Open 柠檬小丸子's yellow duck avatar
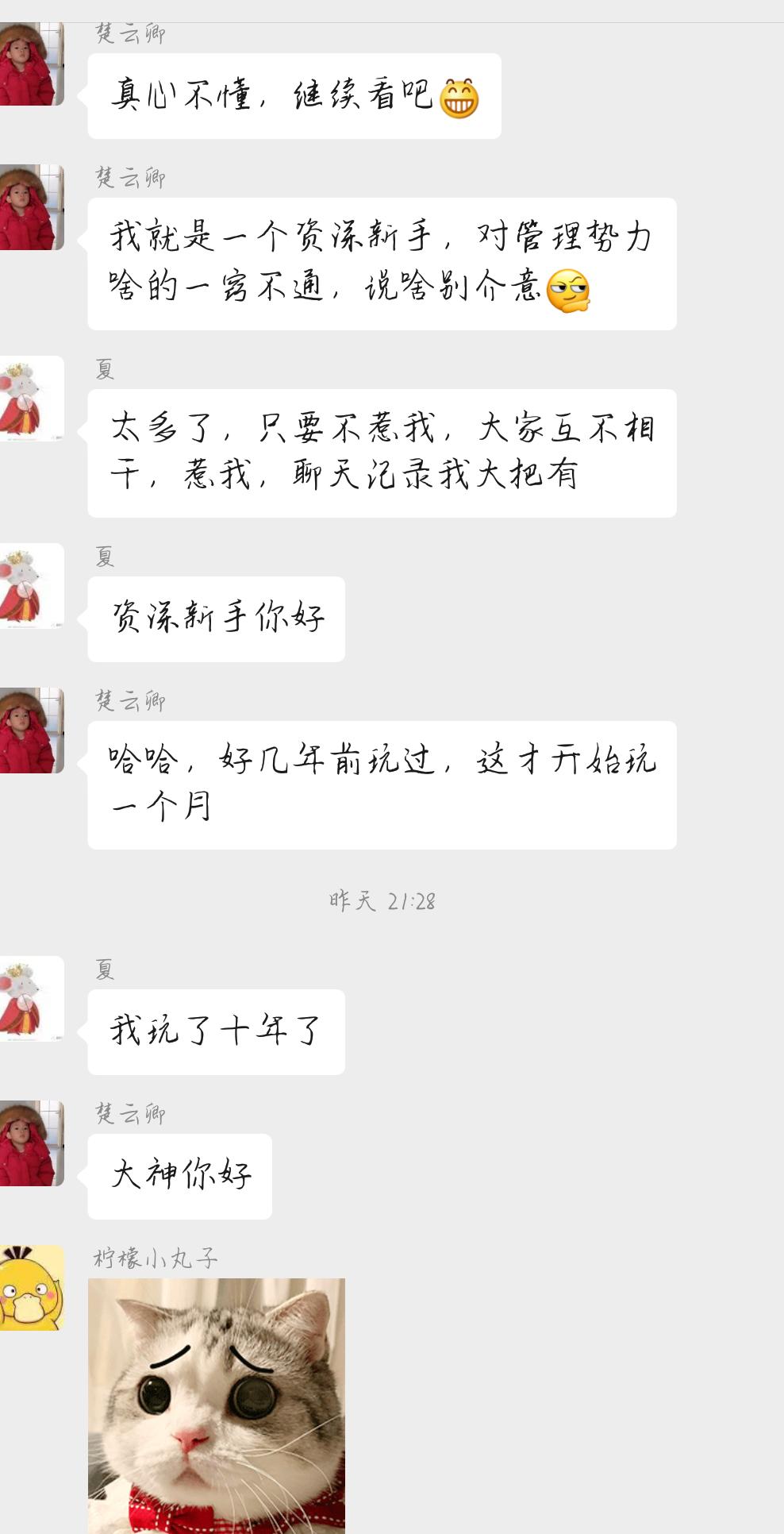784x1534 pixels. 32,1287
